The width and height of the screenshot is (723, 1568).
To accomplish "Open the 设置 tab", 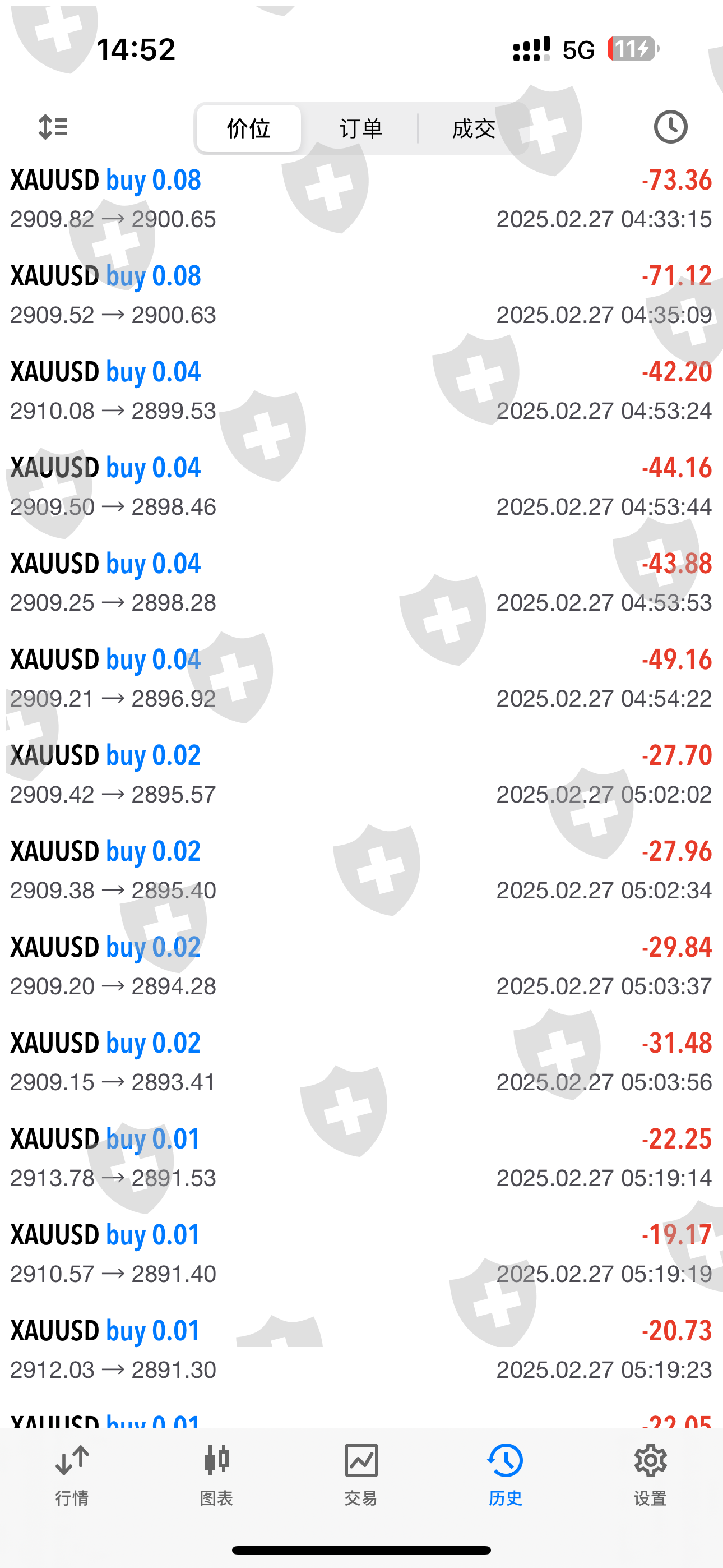I will click(x=650, y=1474).
